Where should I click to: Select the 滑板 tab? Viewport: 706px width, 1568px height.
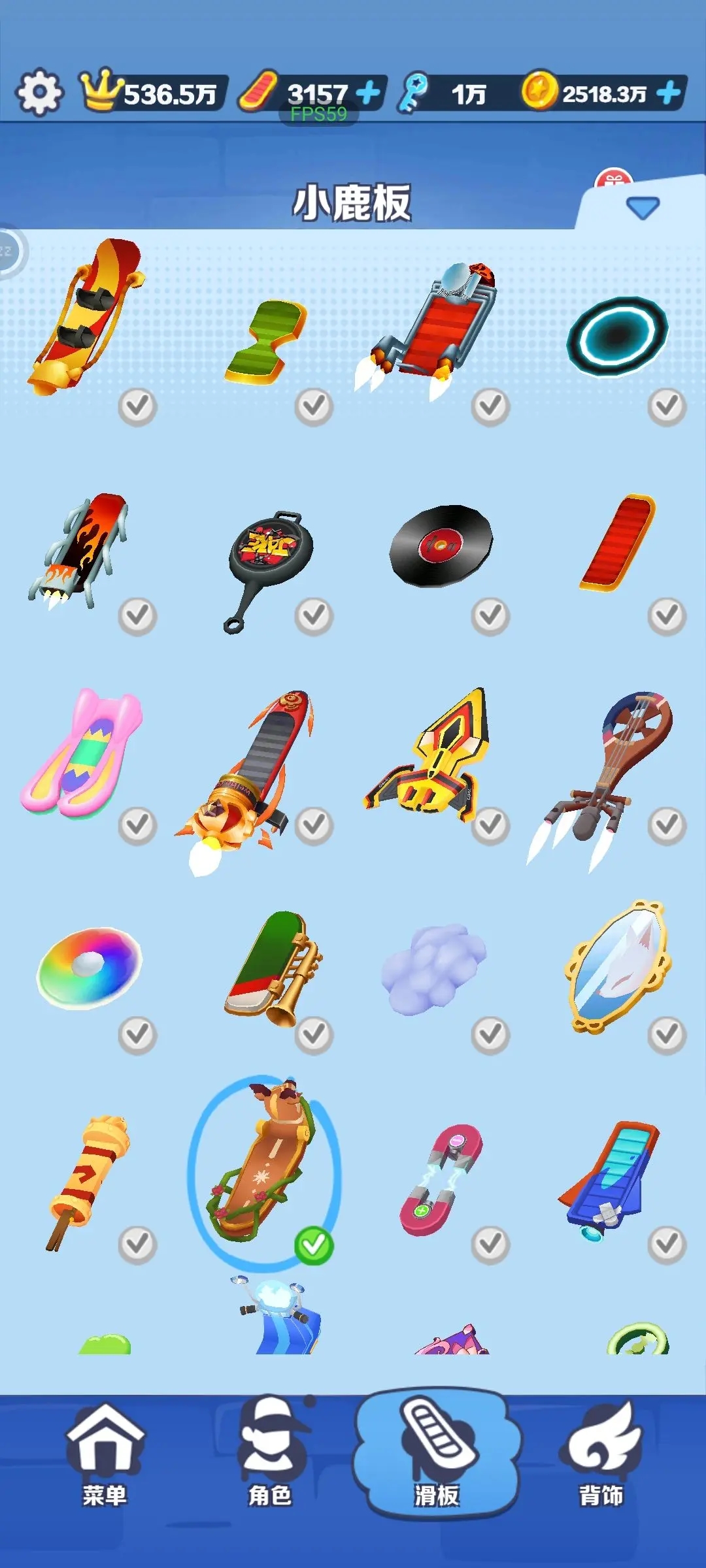pyautogui.click(x=437, y=1456)
